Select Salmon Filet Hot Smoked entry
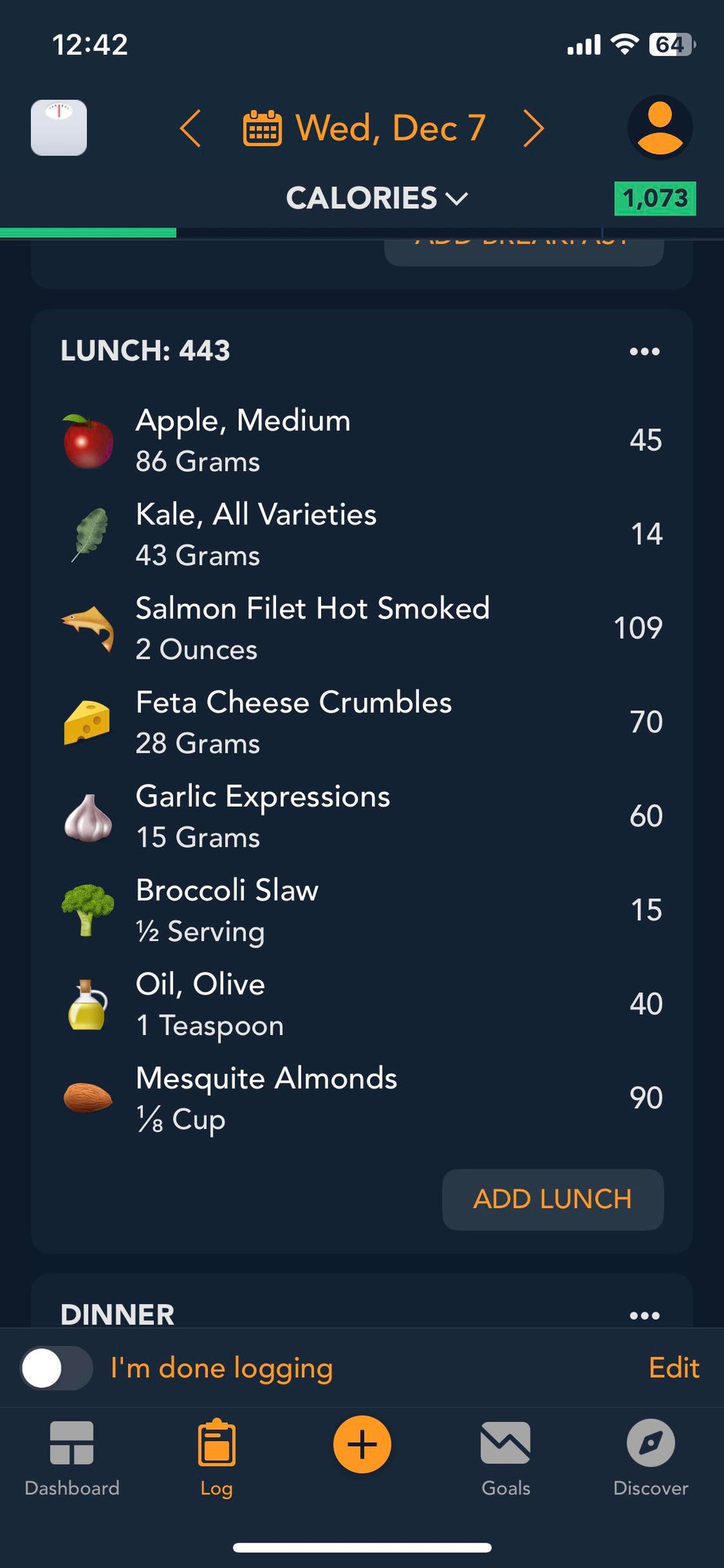The height and width of the screenshot is (1568, 724). point(362,628)
